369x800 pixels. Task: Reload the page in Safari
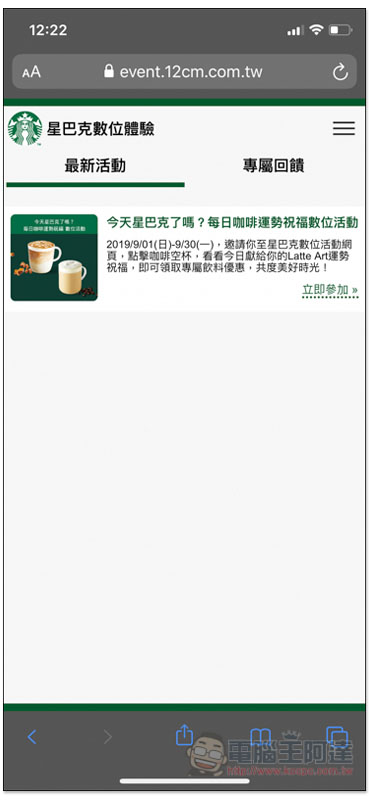coord(340,72)
